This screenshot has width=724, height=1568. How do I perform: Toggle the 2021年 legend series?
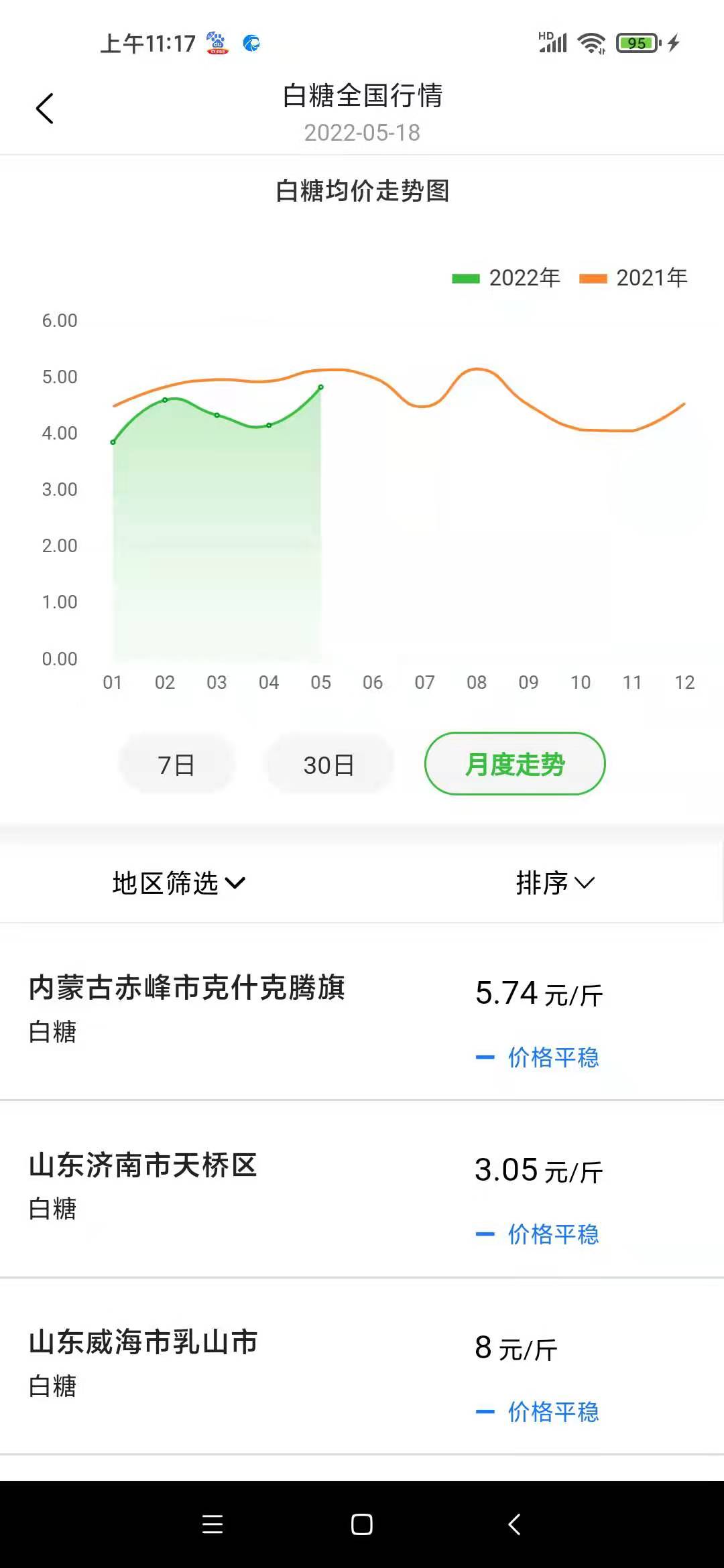[634, 278]
